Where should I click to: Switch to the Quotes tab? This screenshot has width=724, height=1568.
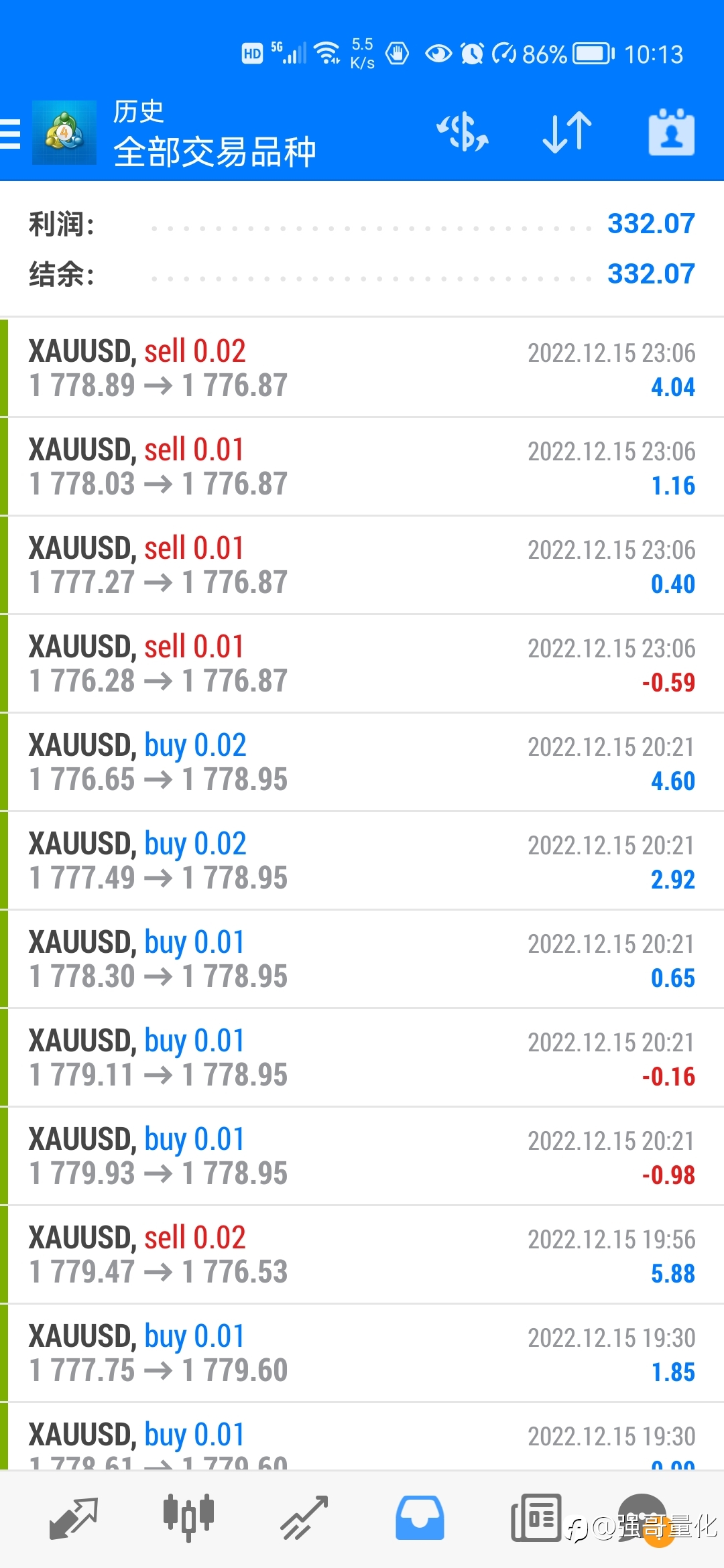point(74,1518)
